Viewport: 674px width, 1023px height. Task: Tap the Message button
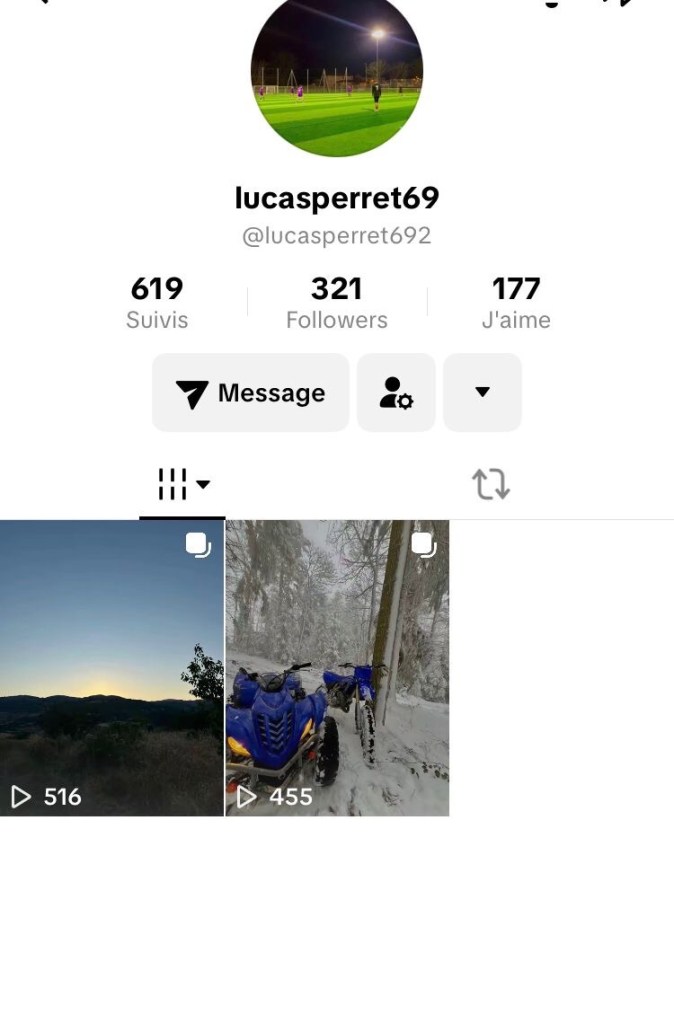click(x=251, y=393)
